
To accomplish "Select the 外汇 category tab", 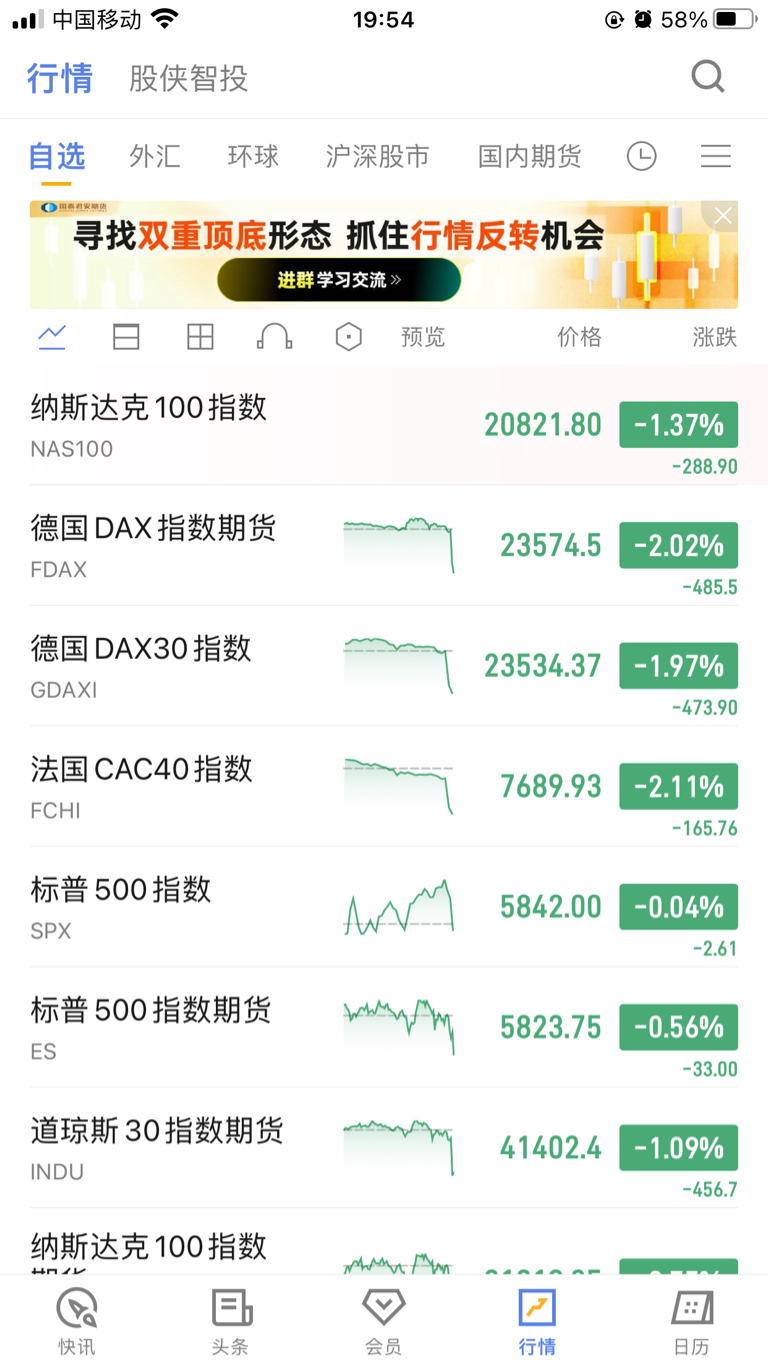I will pos(155,156).
